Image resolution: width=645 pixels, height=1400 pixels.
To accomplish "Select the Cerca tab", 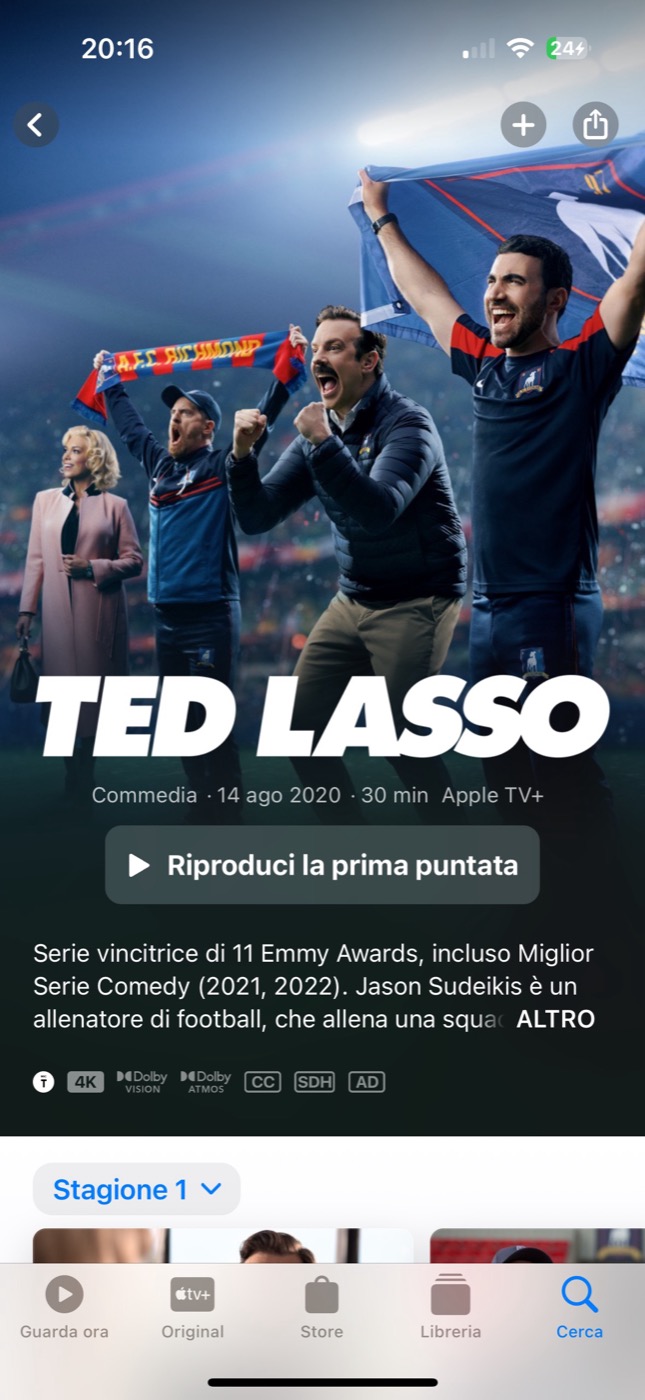I will [x=579, y=1308].
